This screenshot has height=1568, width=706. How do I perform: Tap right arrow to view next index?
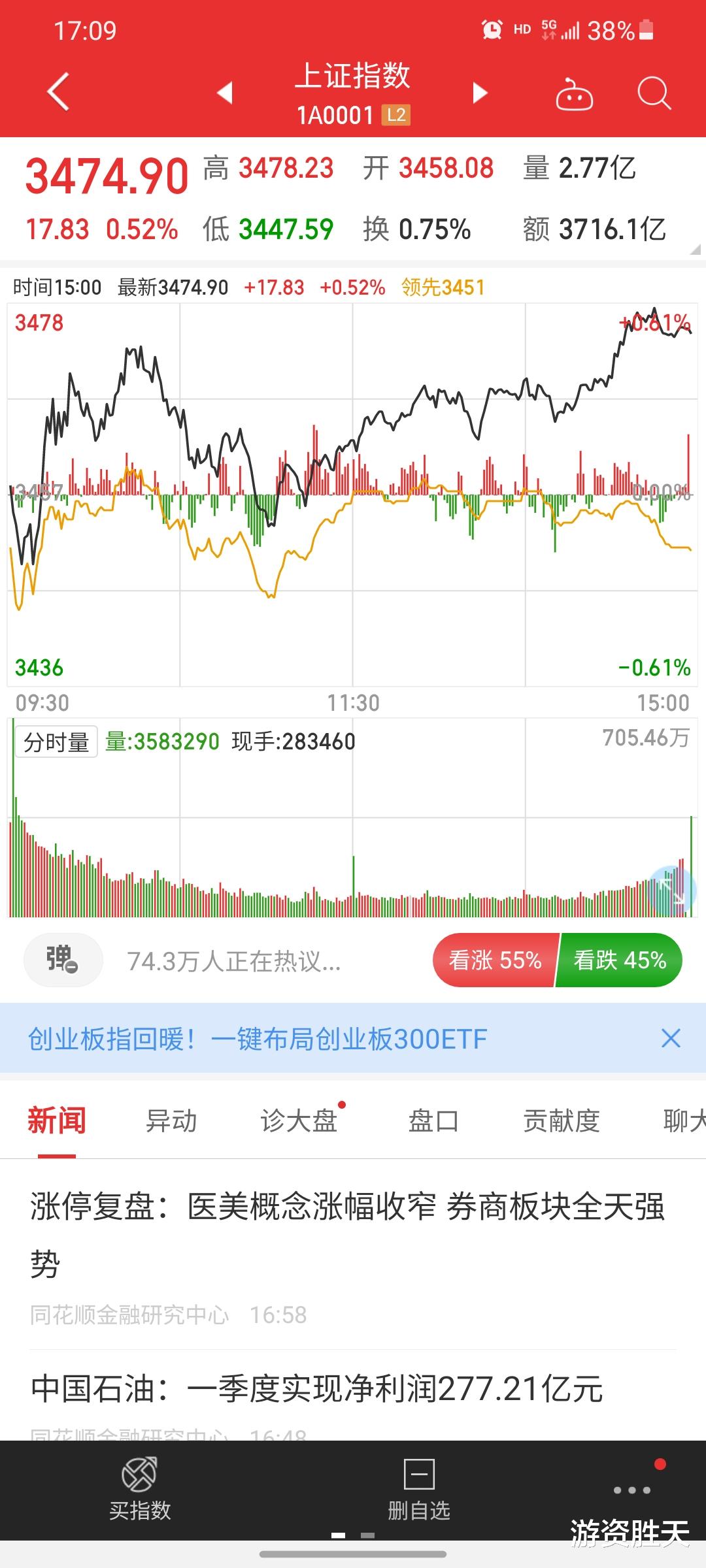(479, 93)
